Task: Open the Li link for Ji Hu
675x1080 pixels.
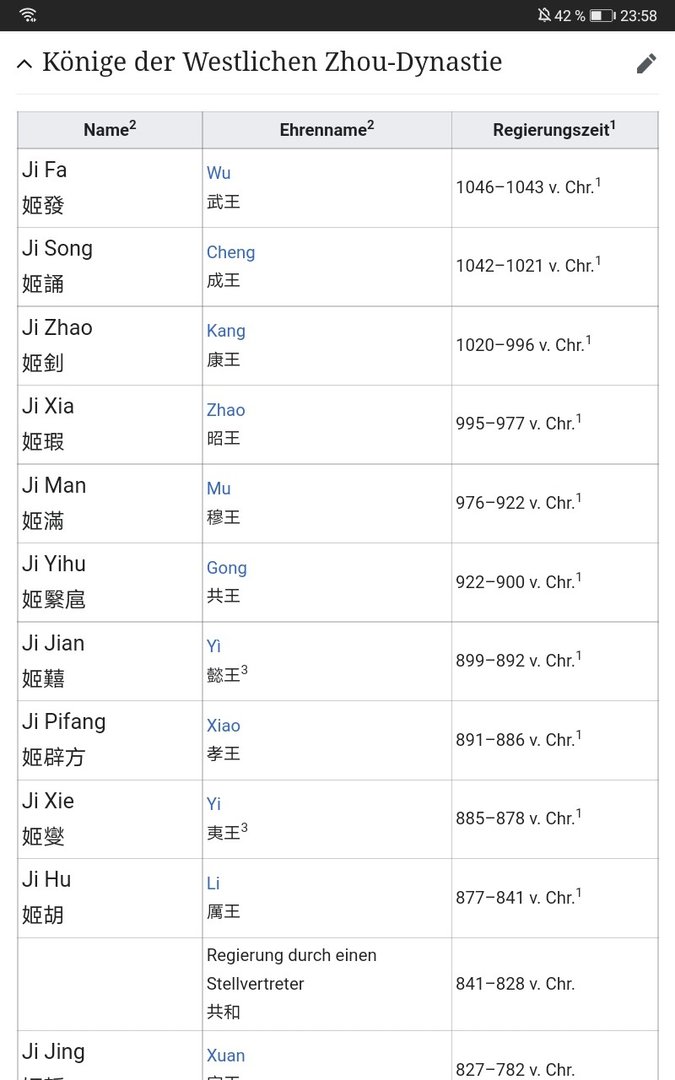Action: coord(213,883)
